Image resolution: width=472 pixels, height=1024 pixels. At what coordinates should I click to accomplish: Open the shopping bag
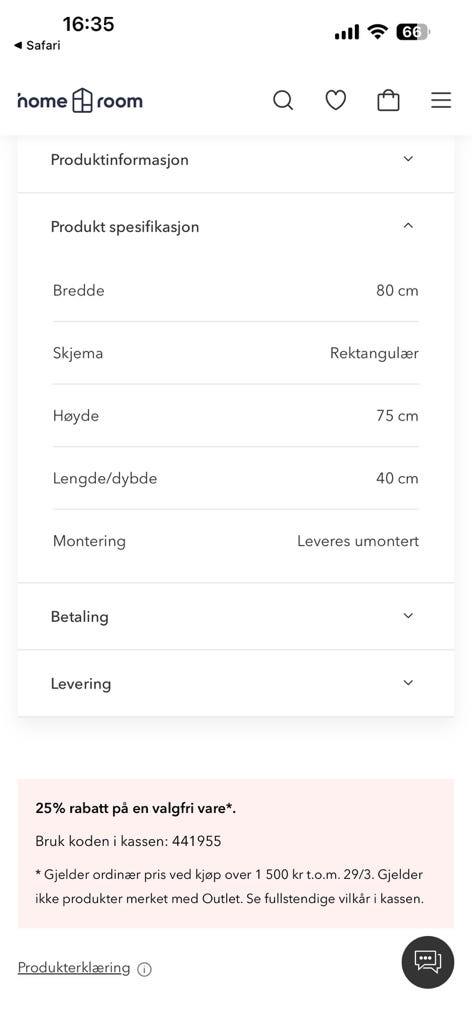388,101
